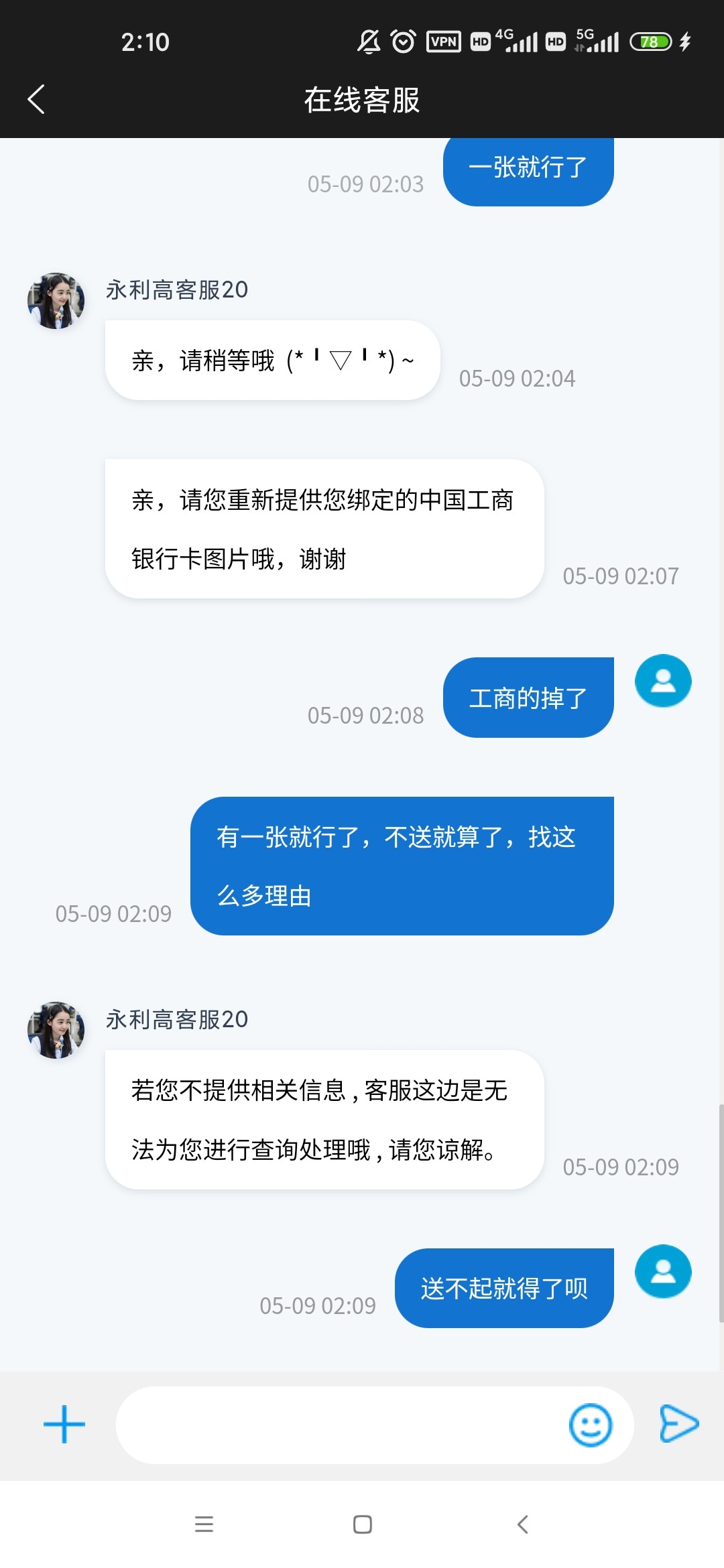Go back from the 在线客服 chat
The width and height of the screenshot is (724, 1568).
[36, 100]
